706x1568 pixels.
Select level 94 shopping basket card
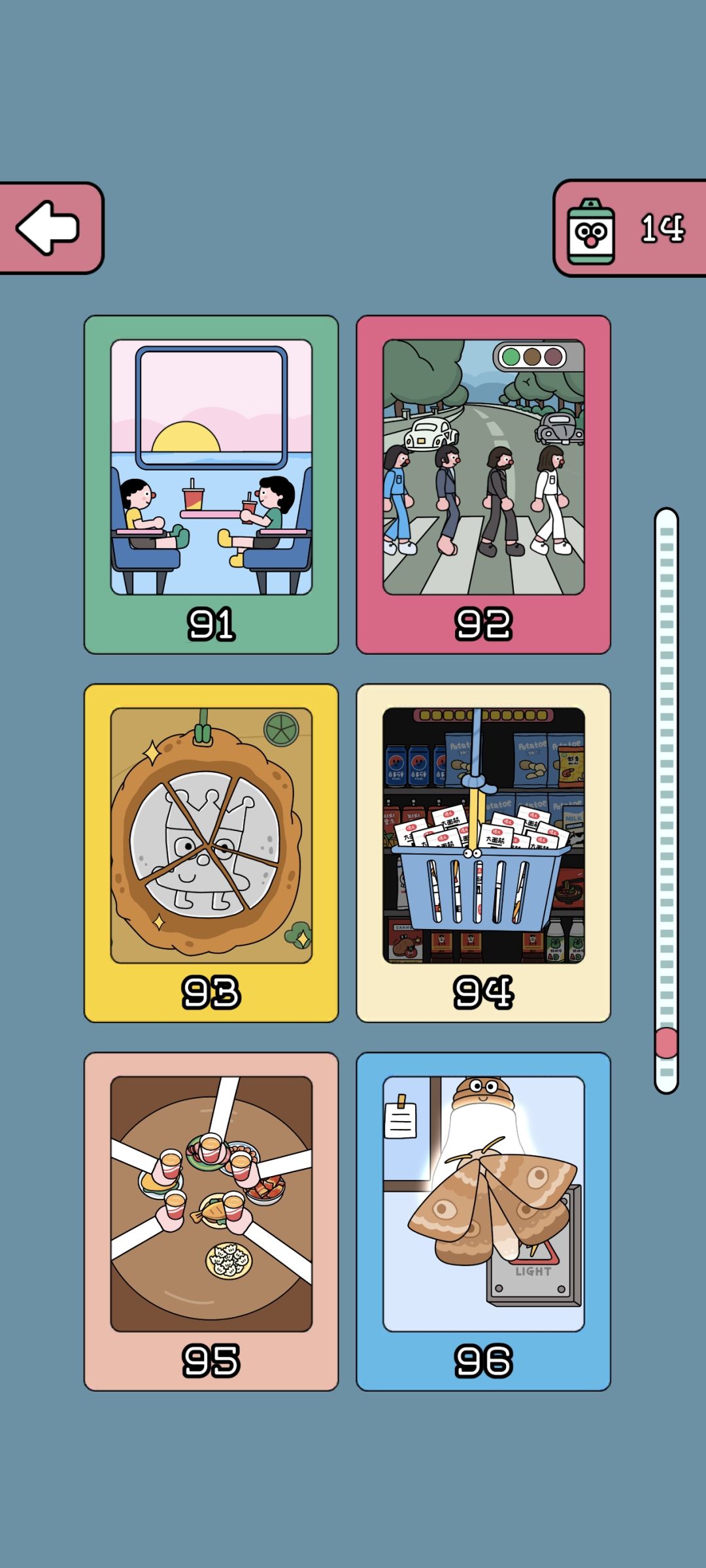point(483,853)
